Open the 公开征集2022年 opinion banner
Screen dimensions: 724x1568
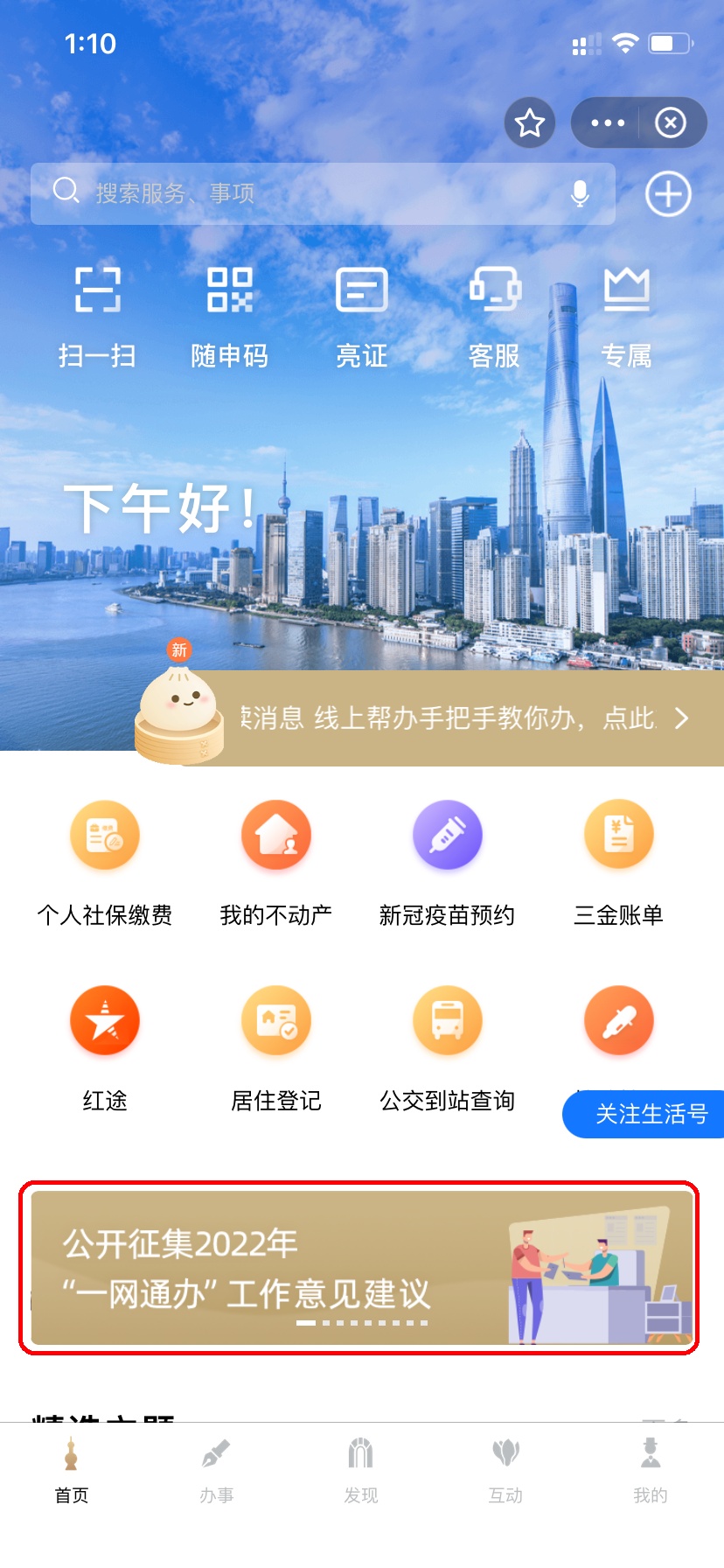pos(359,1267)
